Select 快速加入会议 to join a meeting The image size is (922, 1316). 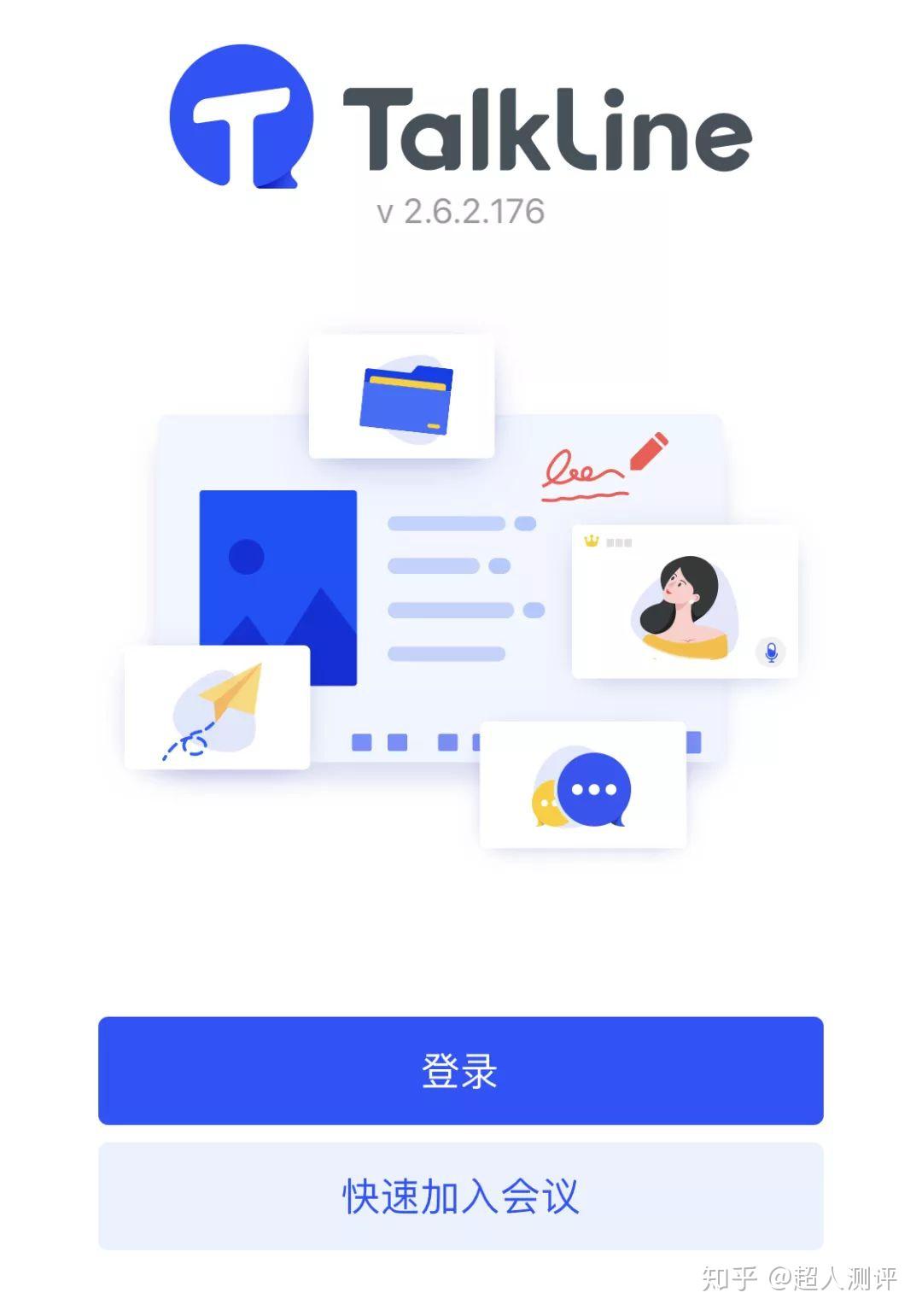coord(460,1196)
